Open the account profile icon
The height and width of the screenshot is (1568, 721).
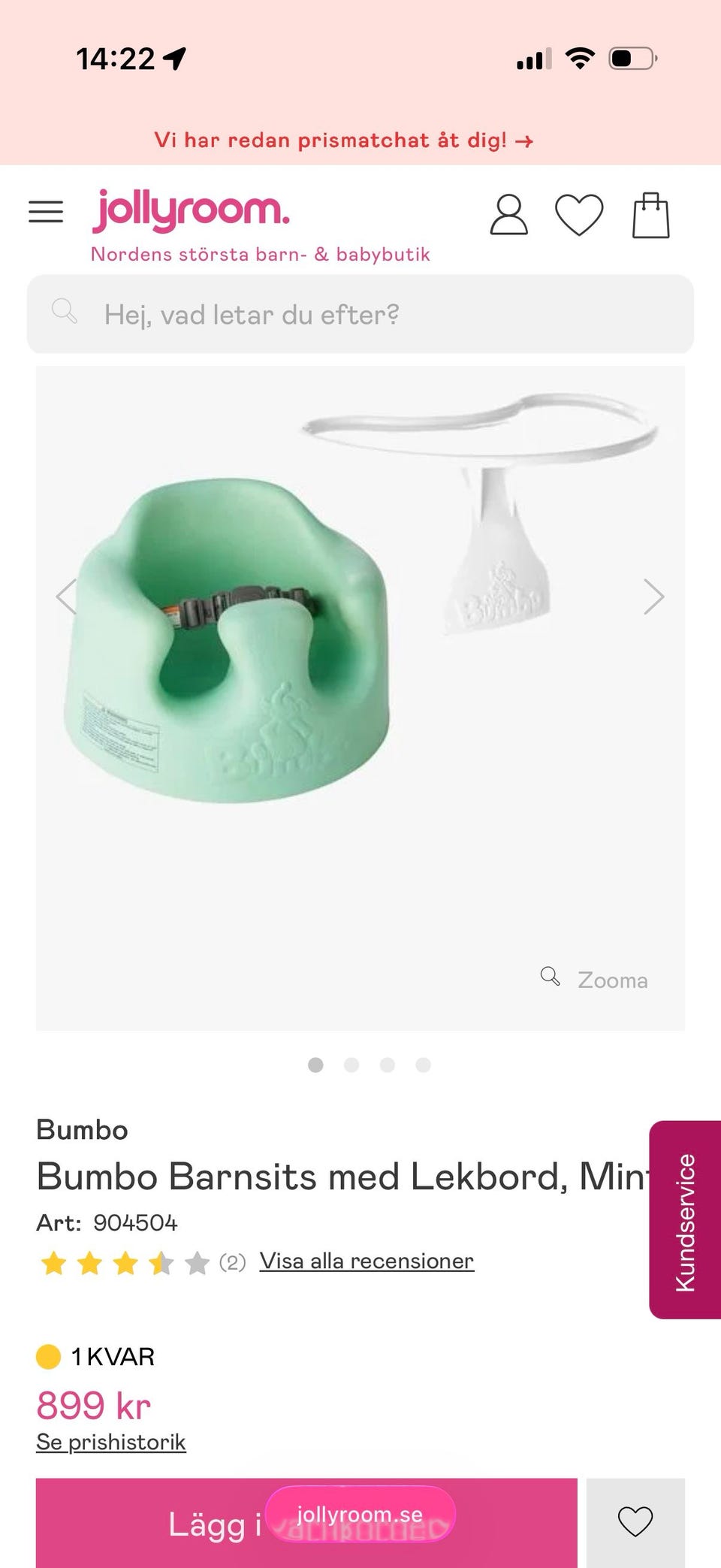pos(508,215)
